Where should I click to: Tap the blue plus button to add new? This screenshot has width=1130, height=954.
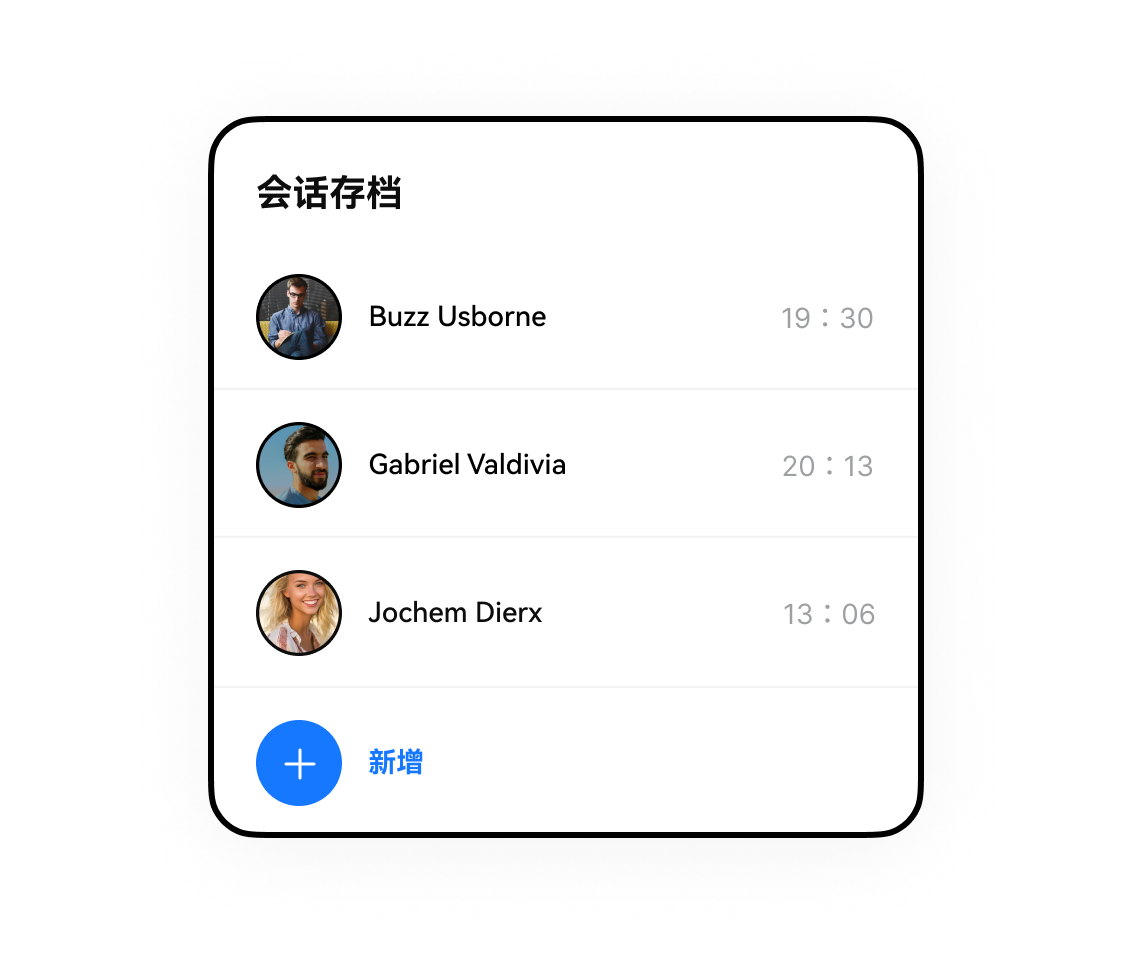click(299, 763)
